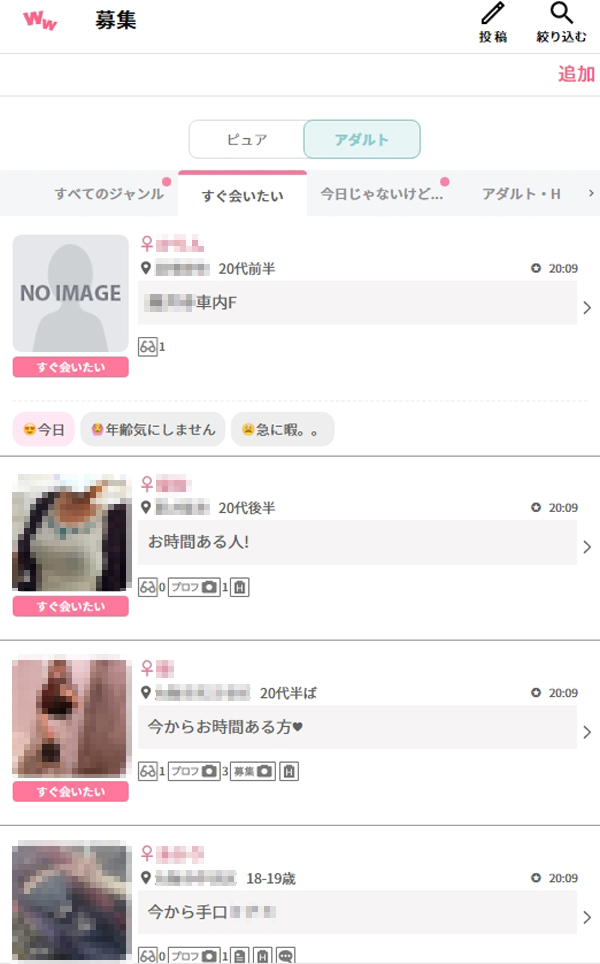600x964 pixels.
Task: Switch to the ピュア segment
Action: click(246, 140)
